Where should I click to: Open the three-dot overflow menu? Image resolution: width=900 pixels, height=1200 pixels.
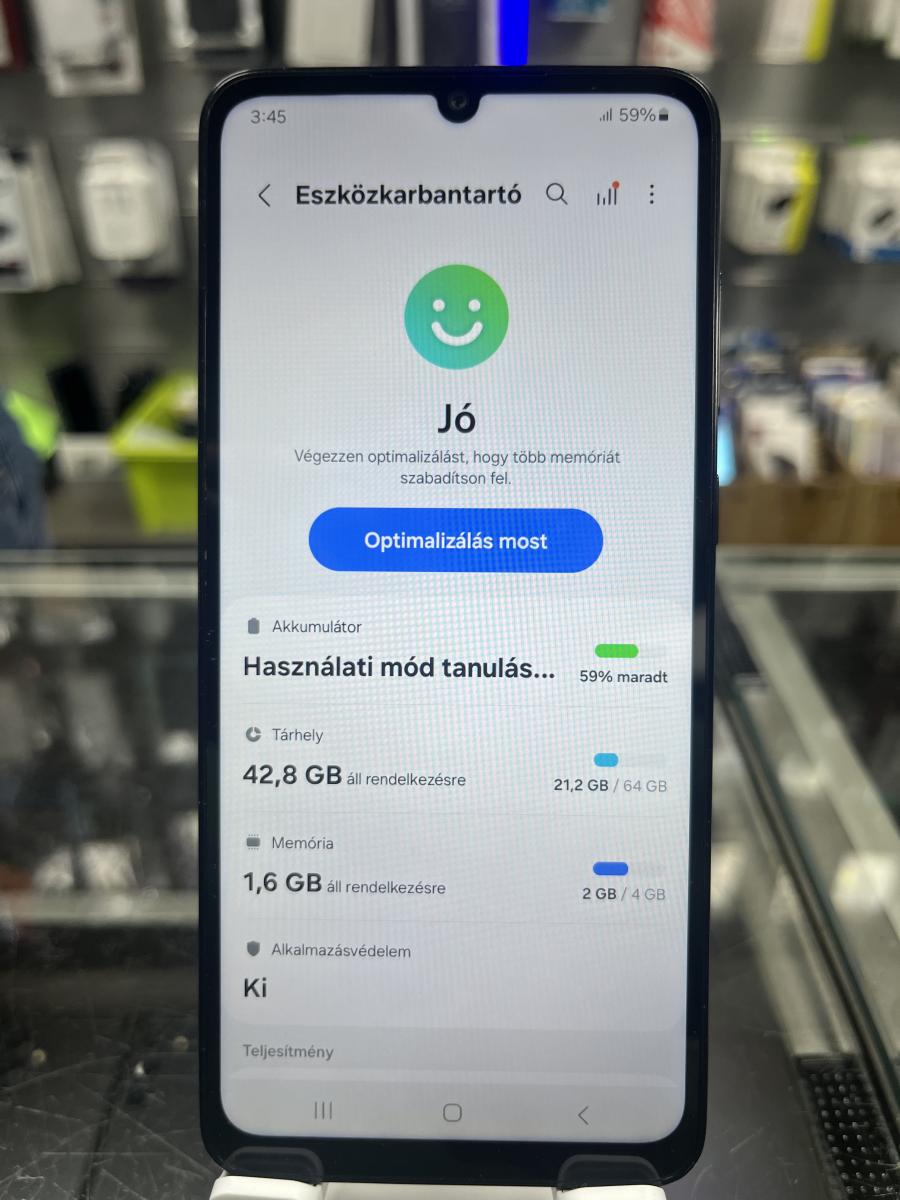click(652, 194)
